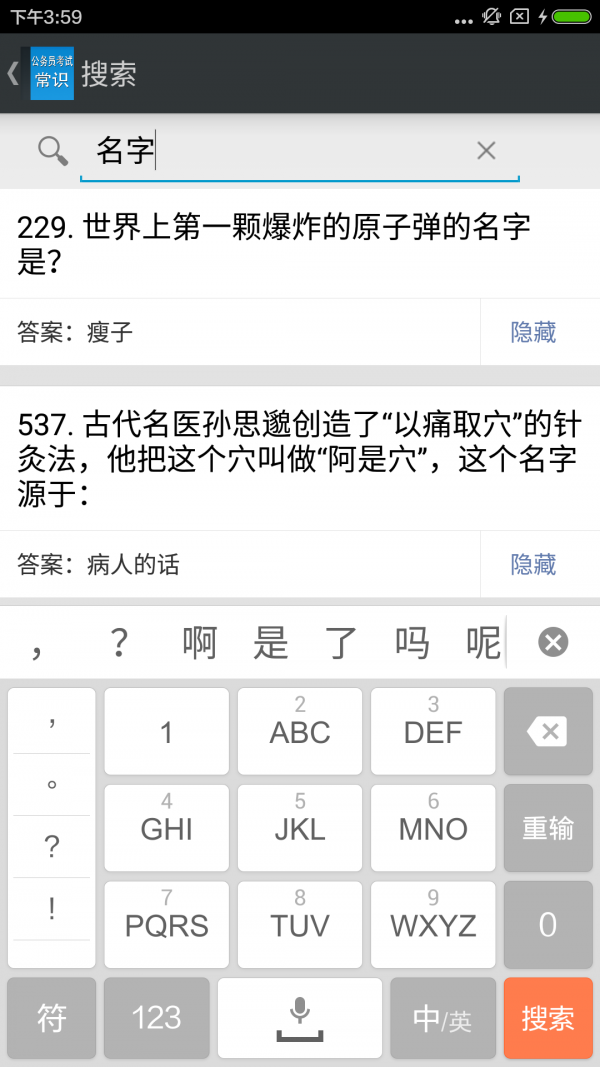Dismiss the keyboard suggestion bar
Image resolution: width=600 pixels, height=1067 pixels.
pyautogui.click(x=553, y=642)
